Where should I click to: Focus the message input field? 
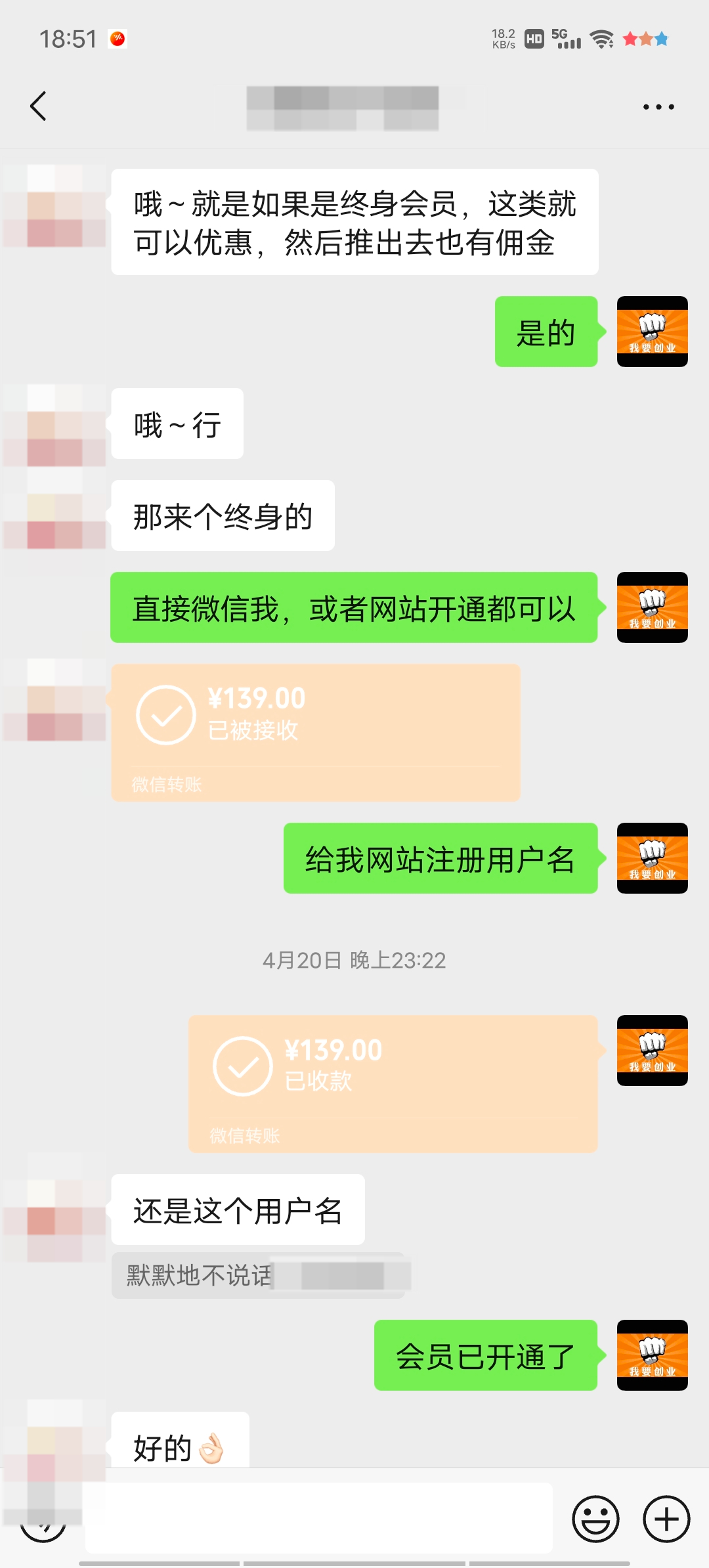(318, 1517)
